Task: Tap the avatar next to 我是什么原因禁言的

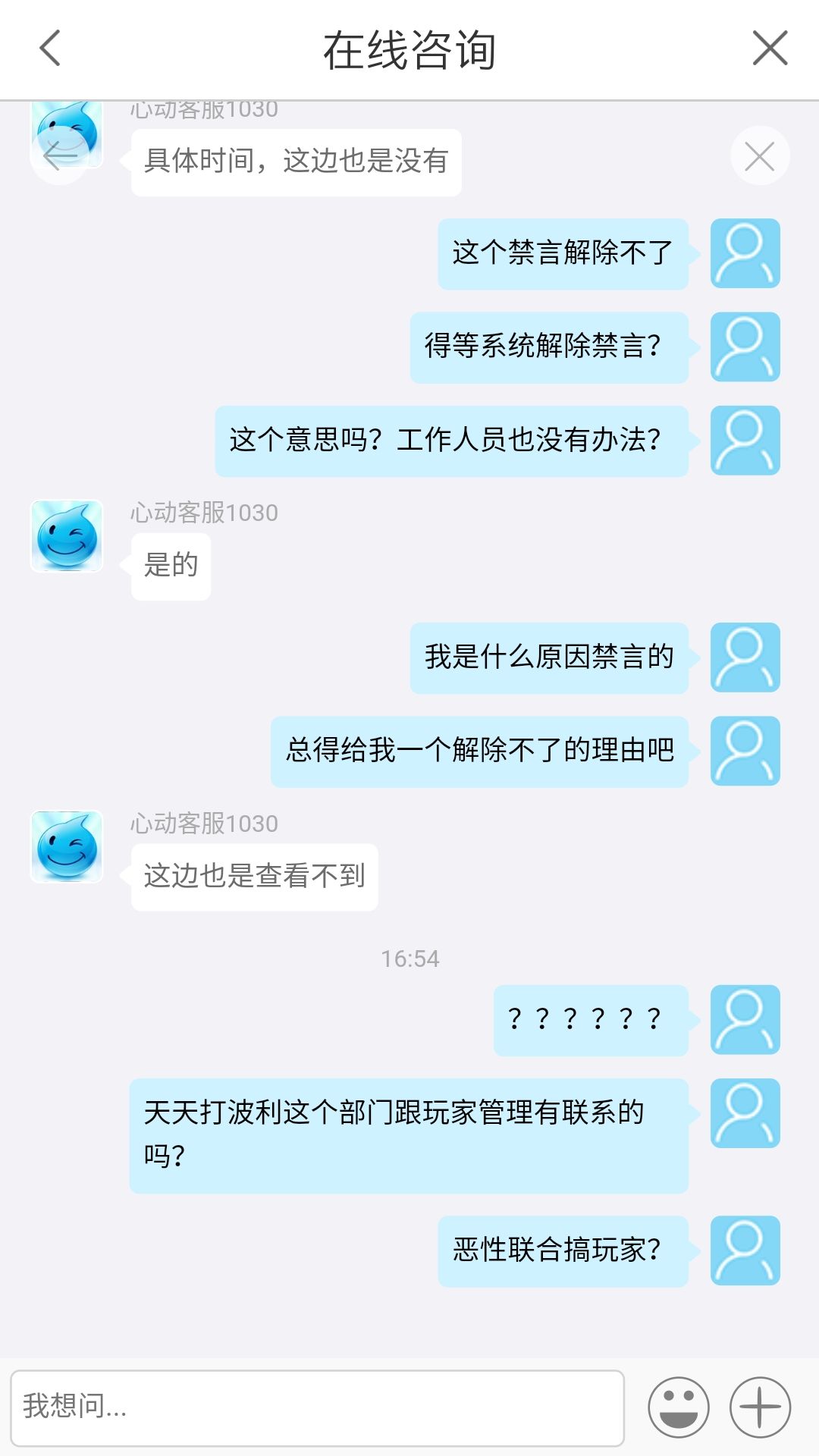Action: tap(744, 658)
